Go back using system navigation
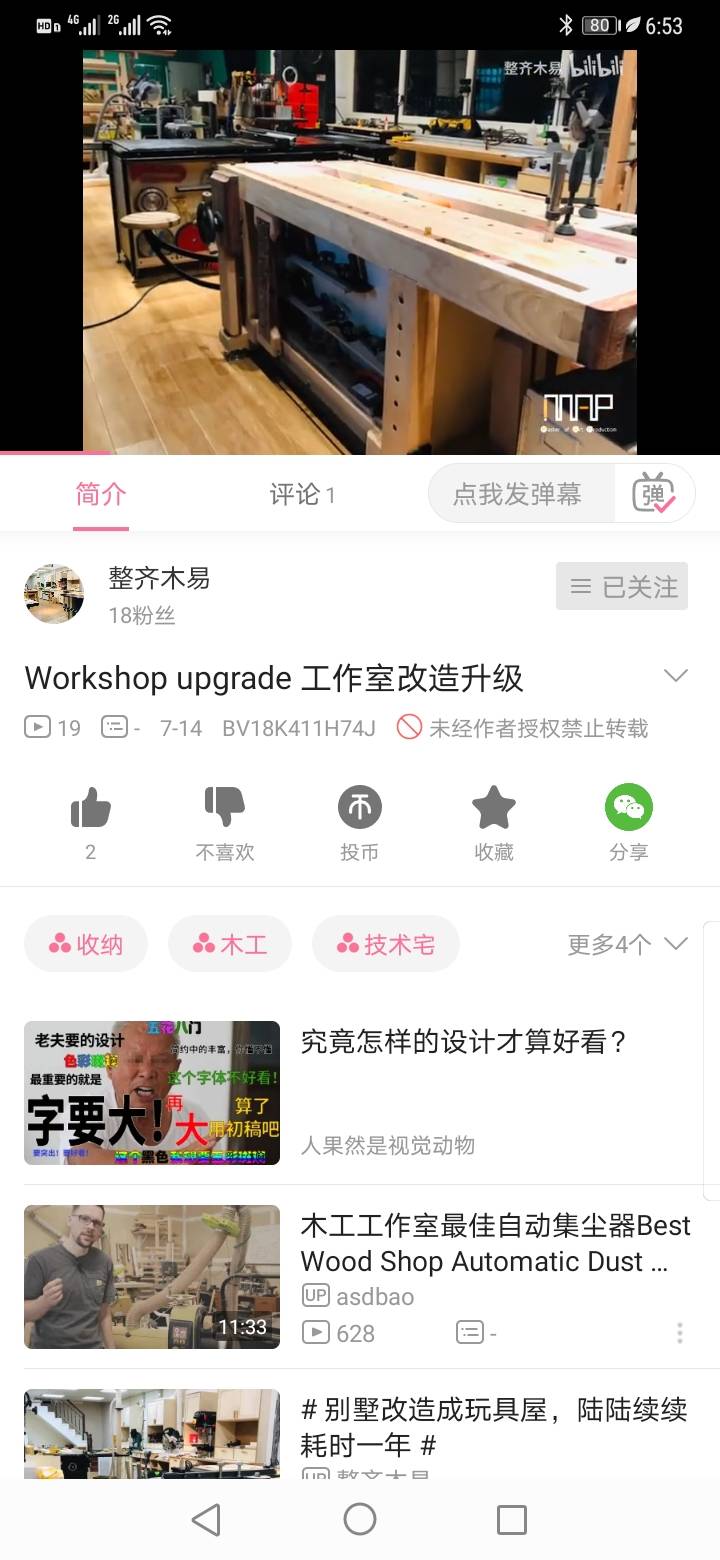720x1560 pixels. click(206, 1520)
